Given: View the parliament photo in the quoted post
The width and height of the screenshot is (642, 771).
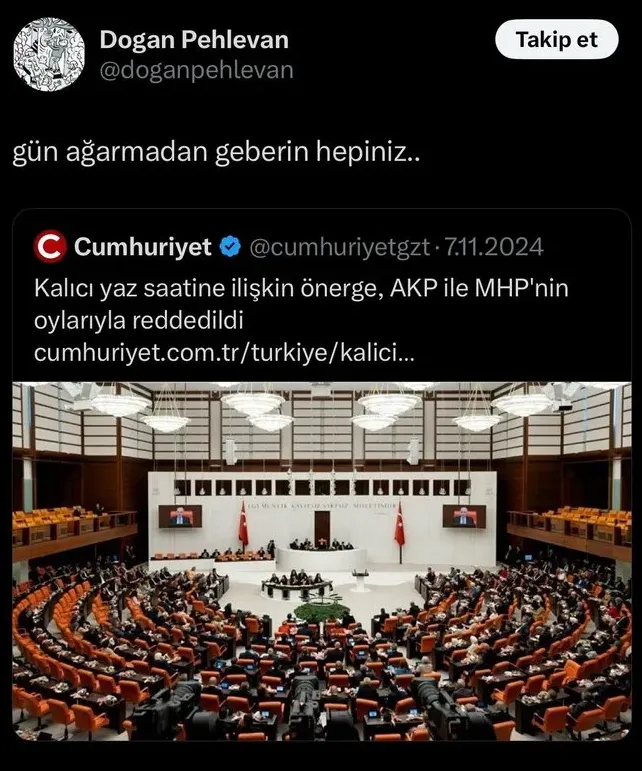Looking at the screenshot, I should click(321, 560).
